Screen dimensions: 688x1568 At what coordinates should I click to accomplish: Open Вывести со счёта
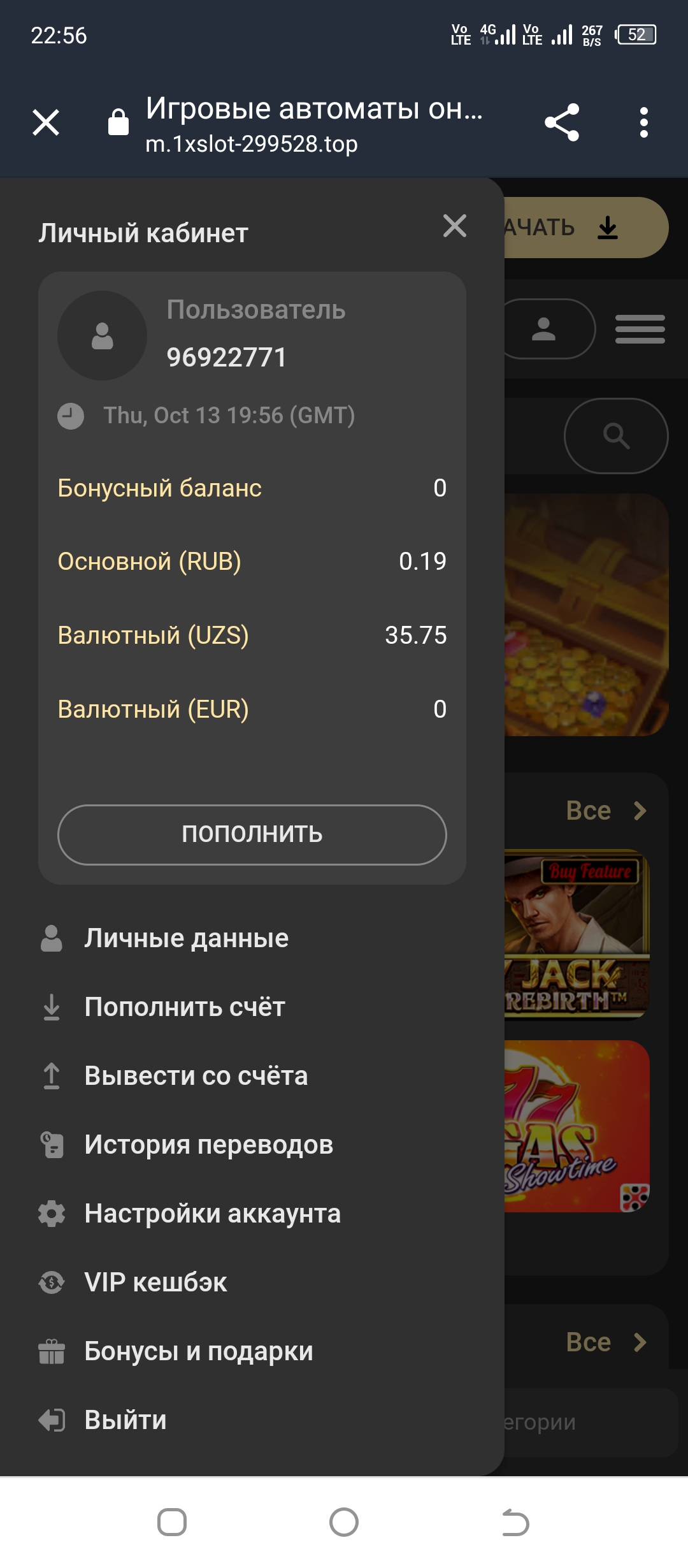tap(196, 1076)
